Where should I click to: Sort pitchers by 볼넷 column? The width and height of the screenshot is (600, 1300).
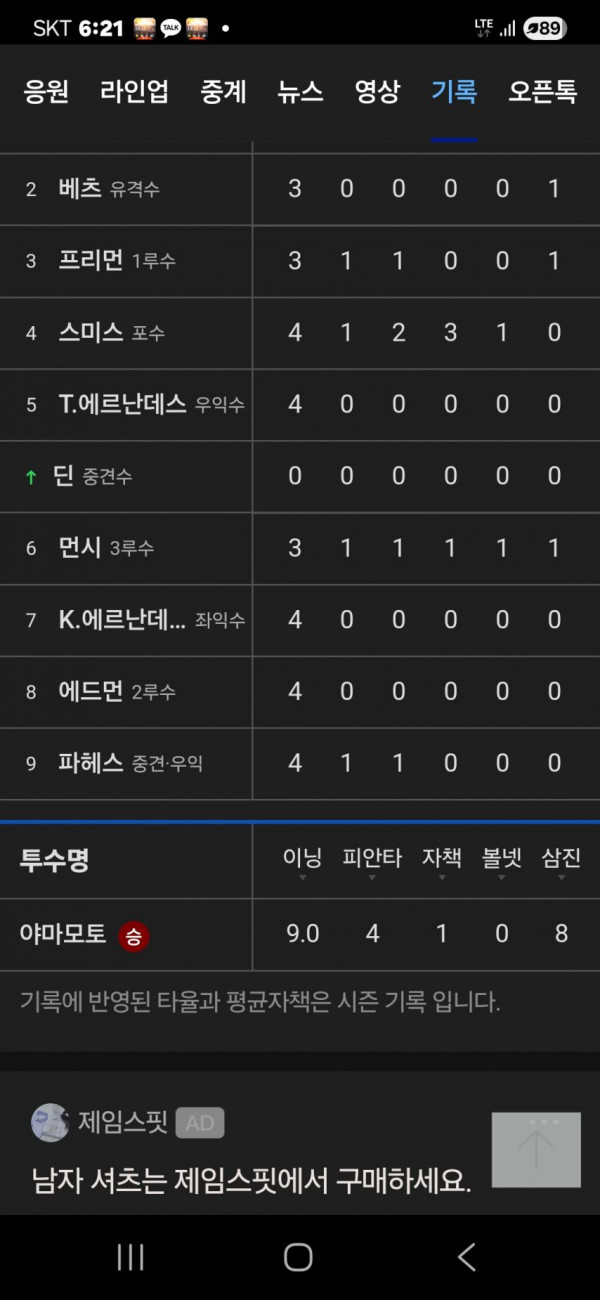(502, 860)
